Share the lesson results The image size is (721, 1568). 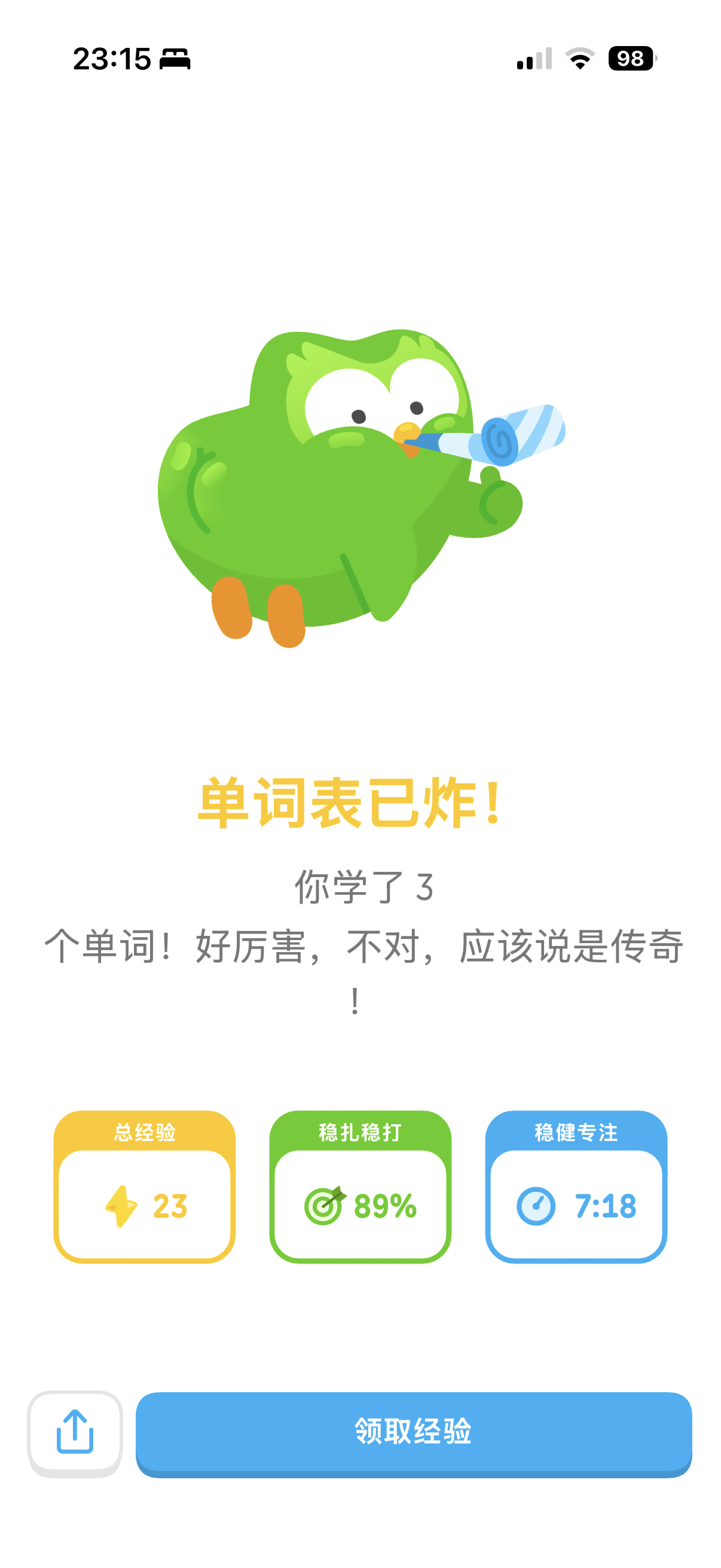coord(75,1432)
